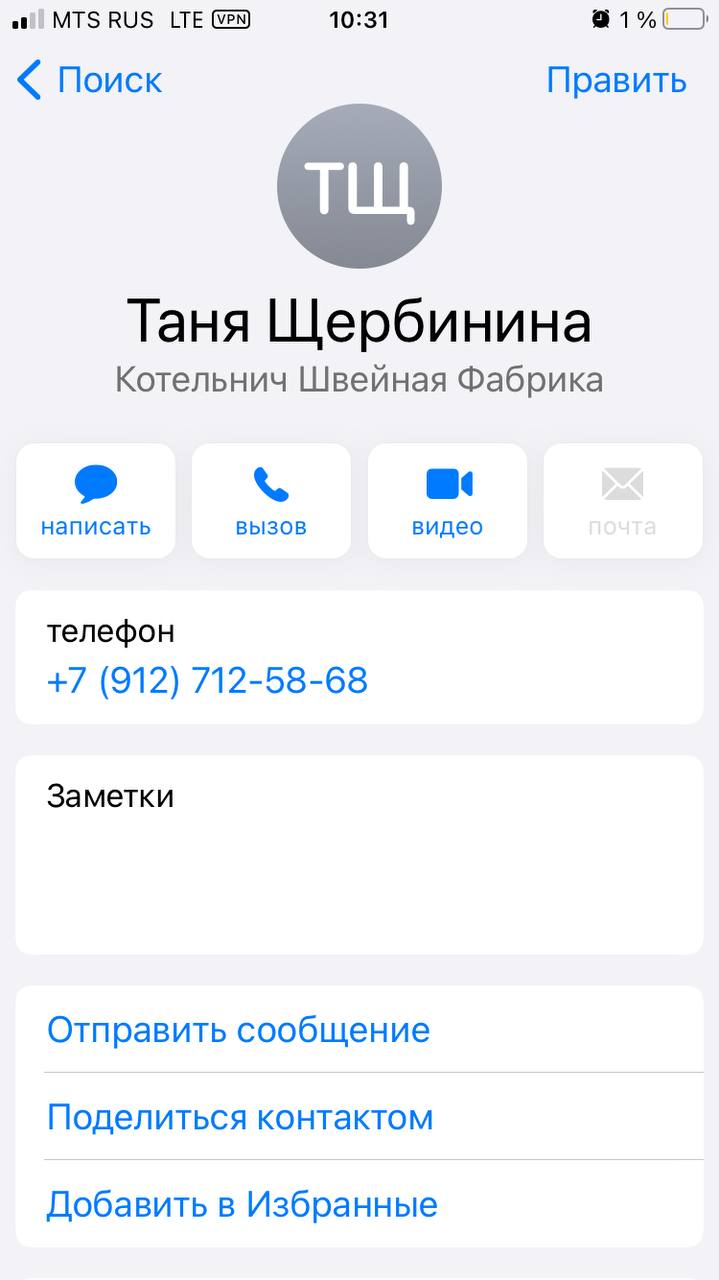This screenshot has height=1280, width=719.
Task: Call the number +7 (912) 712-58-68
Action: click(207, 681)
